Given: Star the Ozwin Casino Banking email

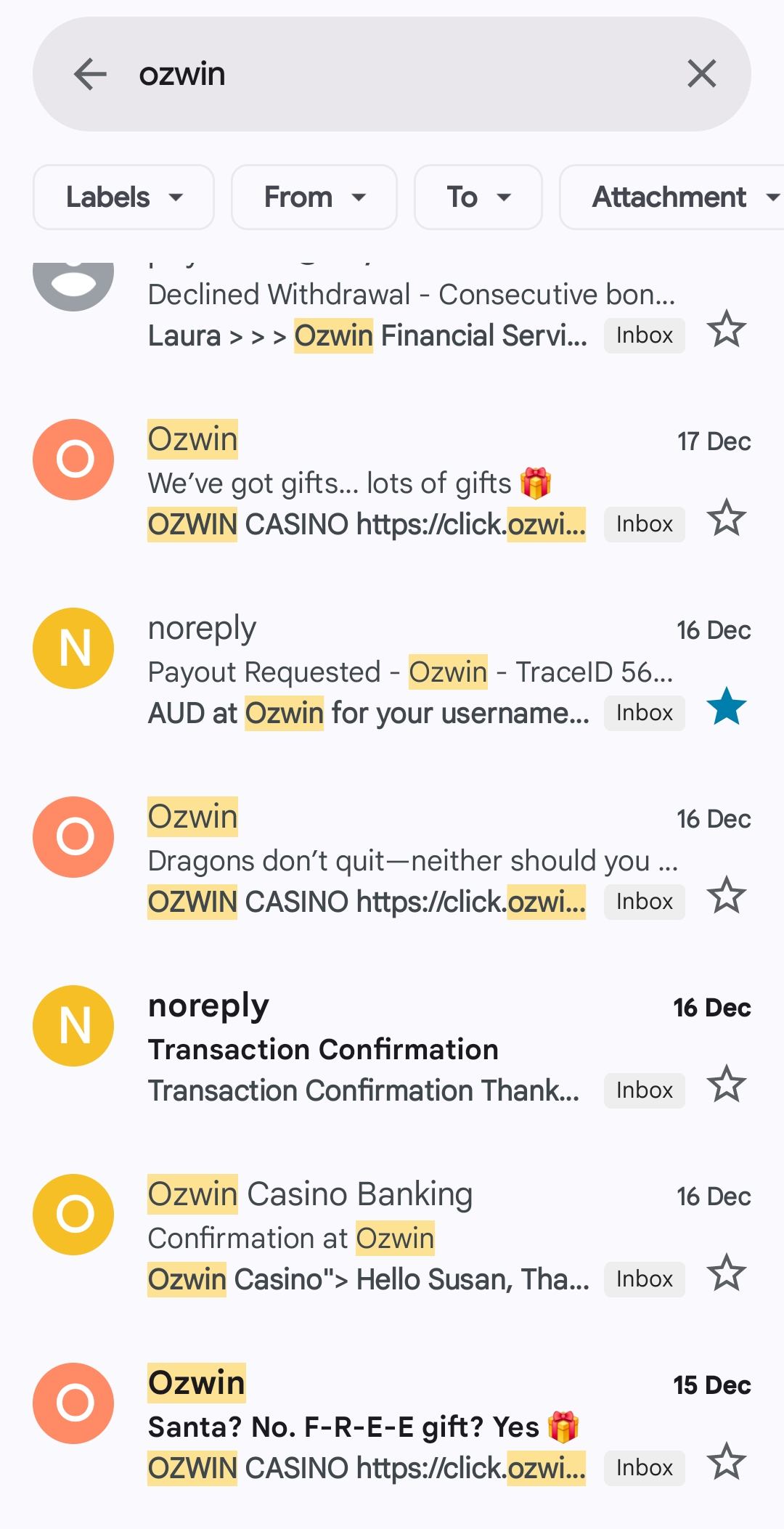Looking at the screenshot, I should click(x=726, y=1273).
